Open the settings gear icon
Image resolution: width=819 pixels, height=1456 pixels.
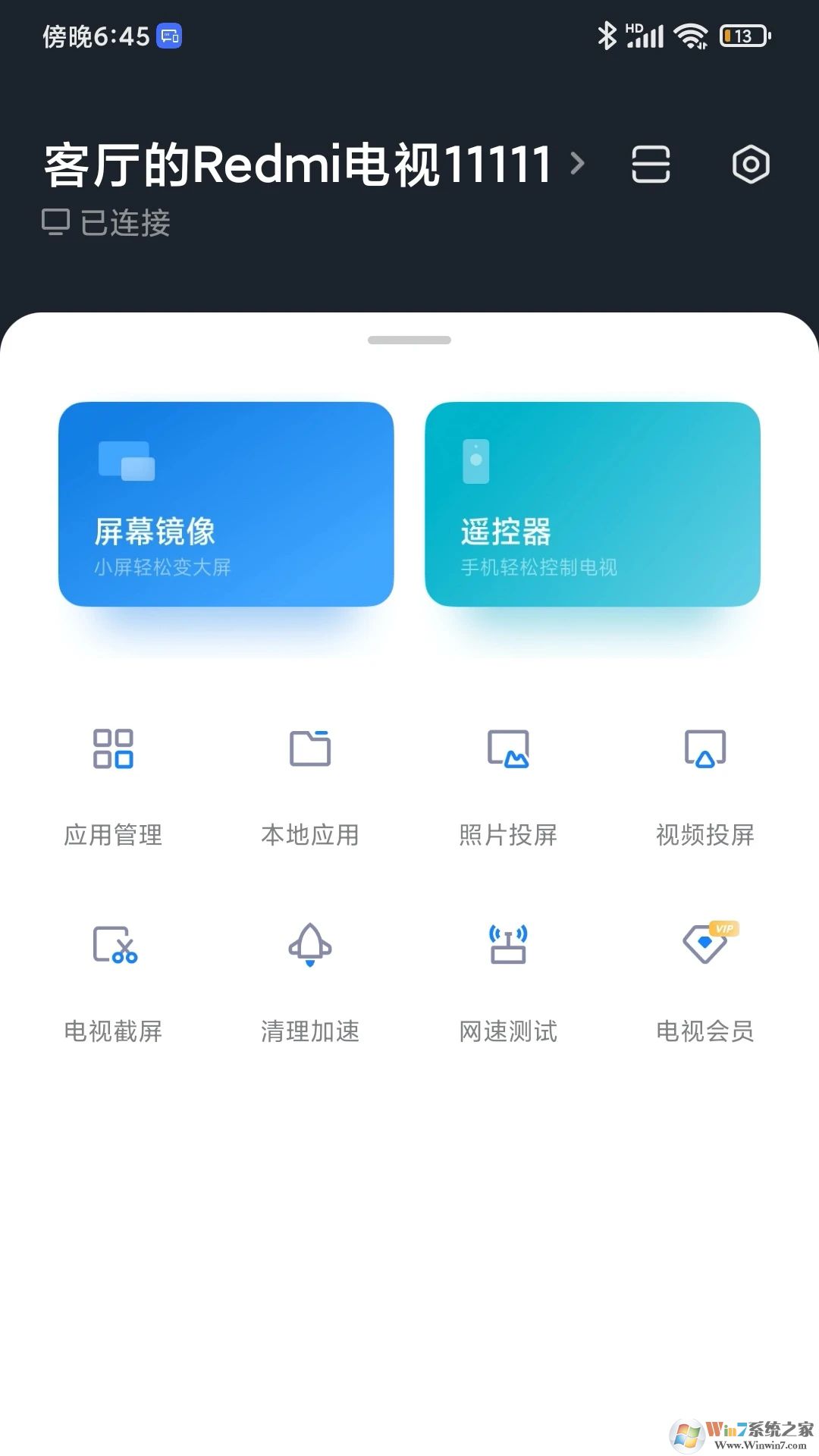point(751,164)
